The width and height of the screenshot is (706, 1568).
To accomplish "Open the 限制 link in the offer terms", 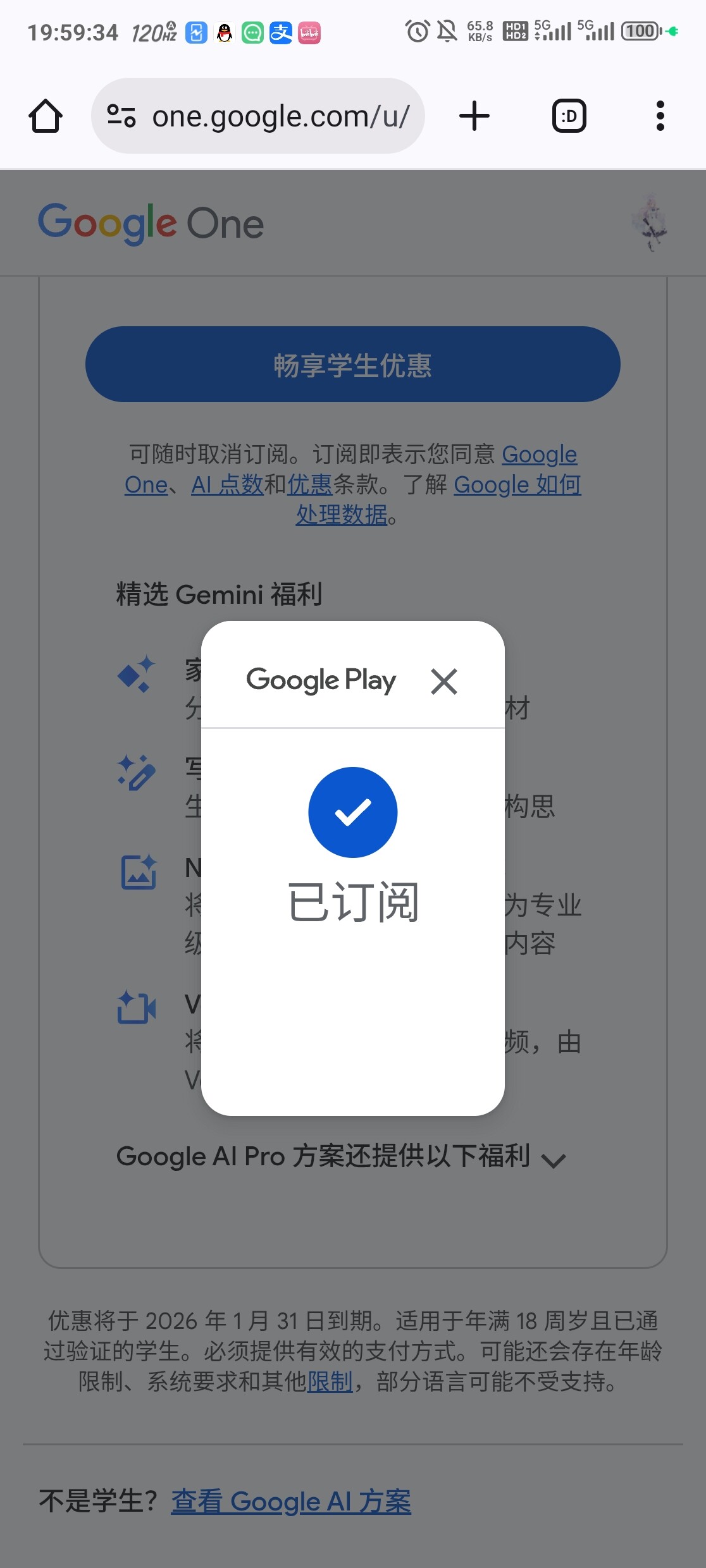I will [x=330, y=1381].
